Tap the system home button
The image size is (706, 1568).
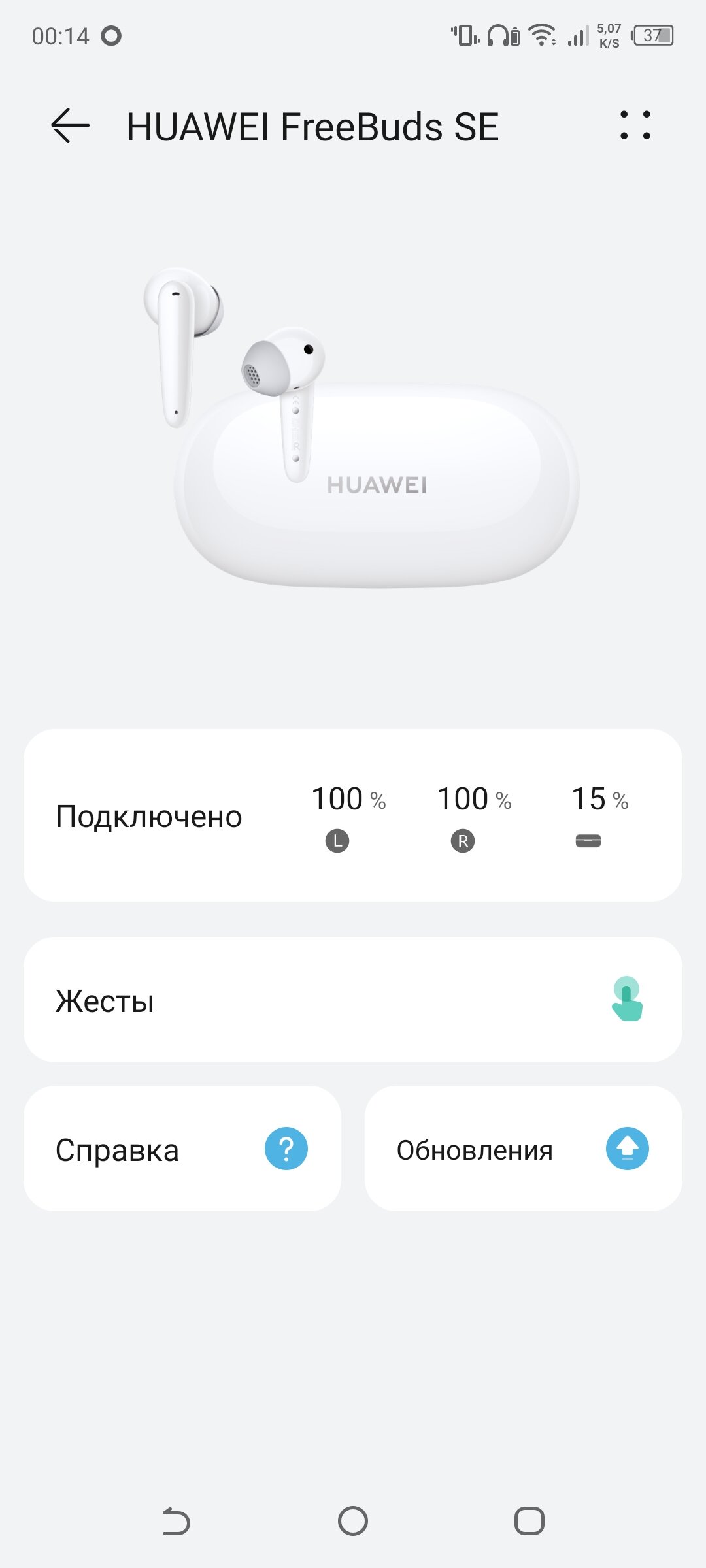click(x=353, y=1521)
